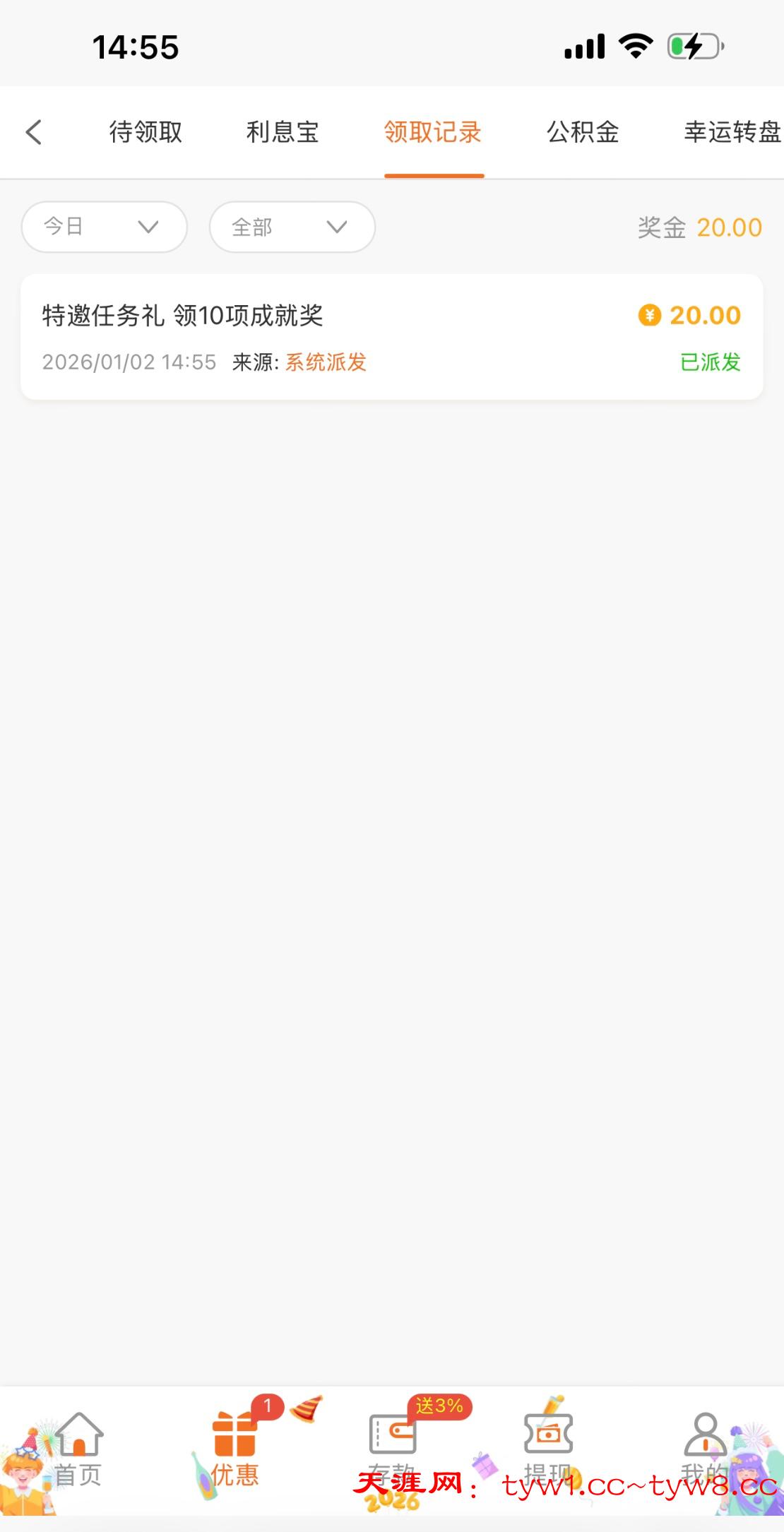
Task: Switch to the 公积金 tab
Action: tap(583, 132)
